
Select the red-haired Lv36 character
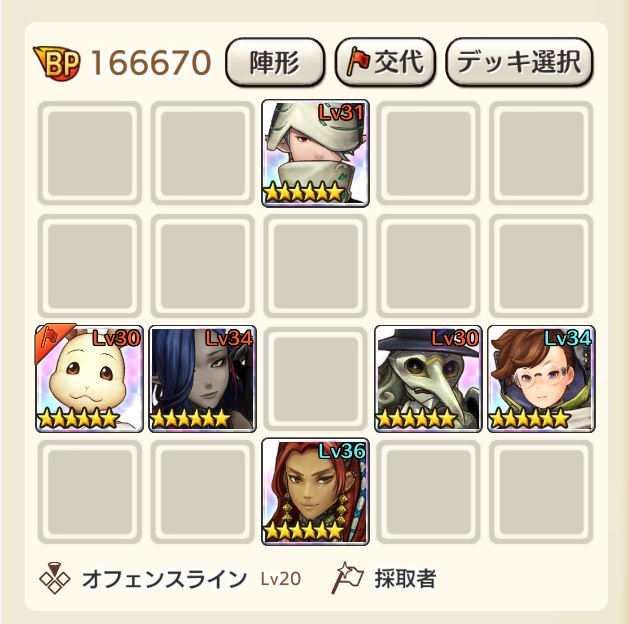tap(316, 491)
